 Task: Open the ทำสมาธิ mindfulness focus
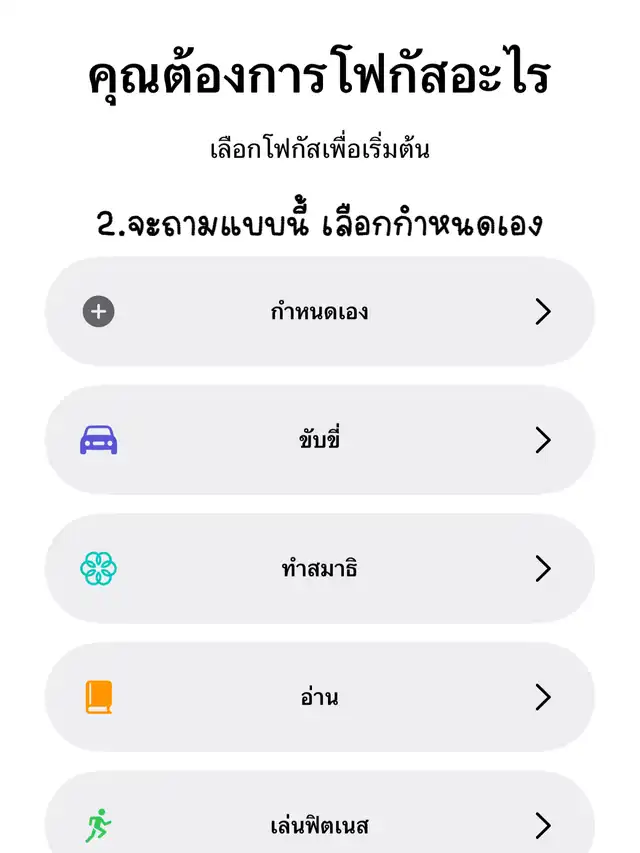tap(319, 569)
